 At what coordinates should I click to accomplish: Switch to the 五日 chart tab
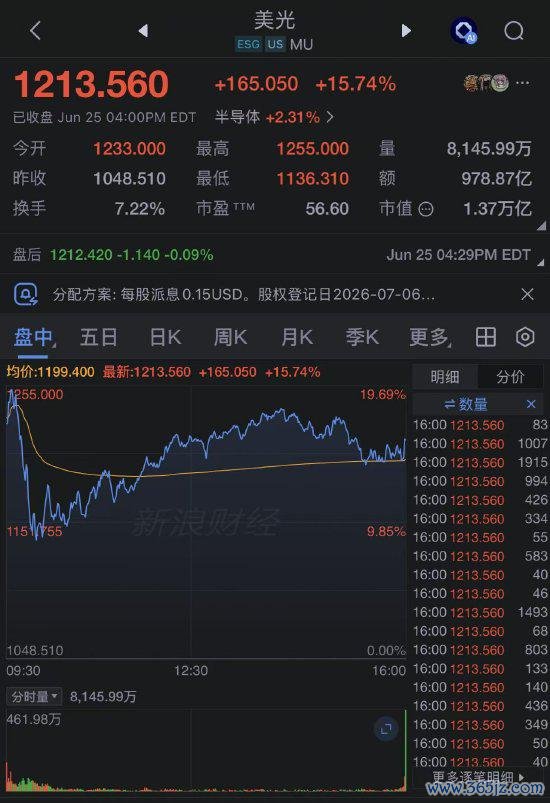98,337
